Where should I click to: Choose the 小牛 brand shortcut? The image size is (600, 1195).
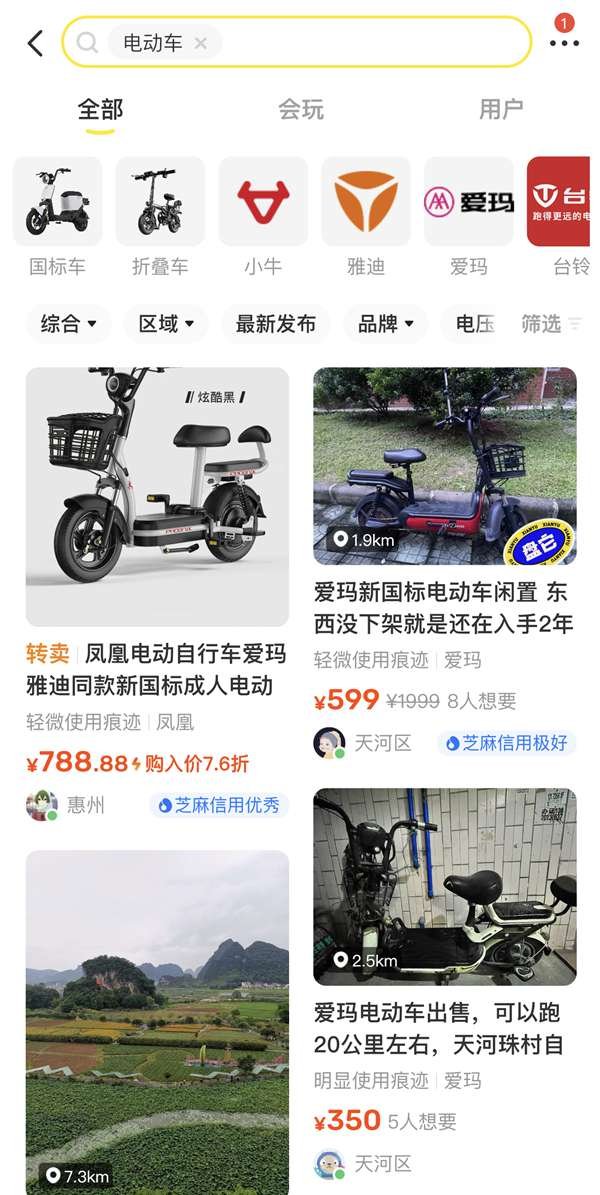point(263,215)
